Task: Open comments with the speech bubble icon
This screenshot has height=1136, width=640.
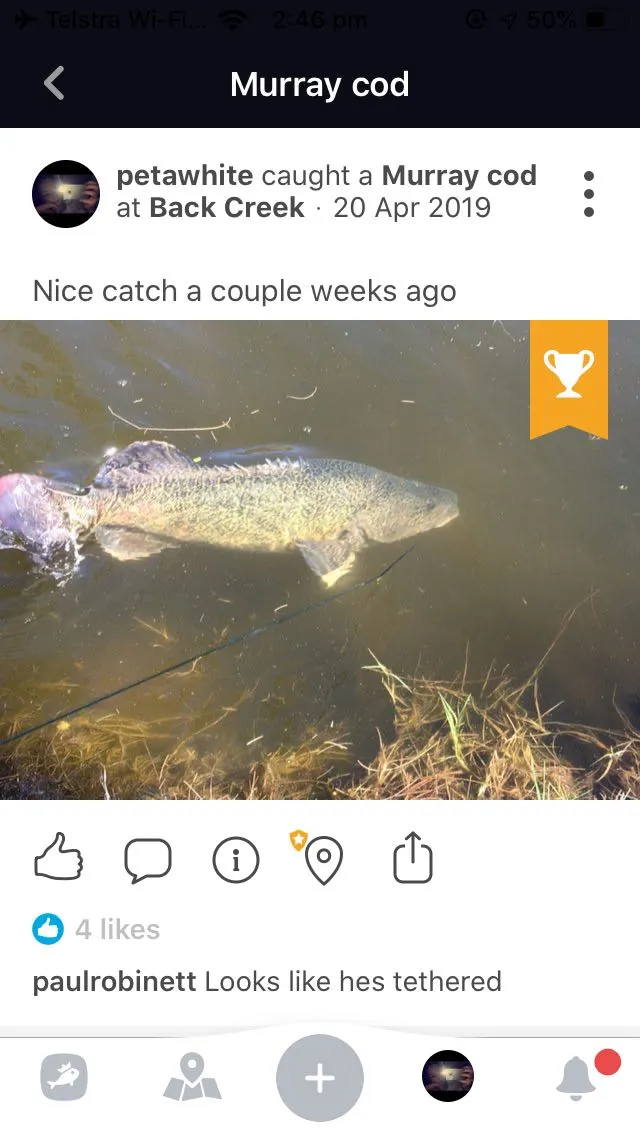Action: click(x=148, y=859)
